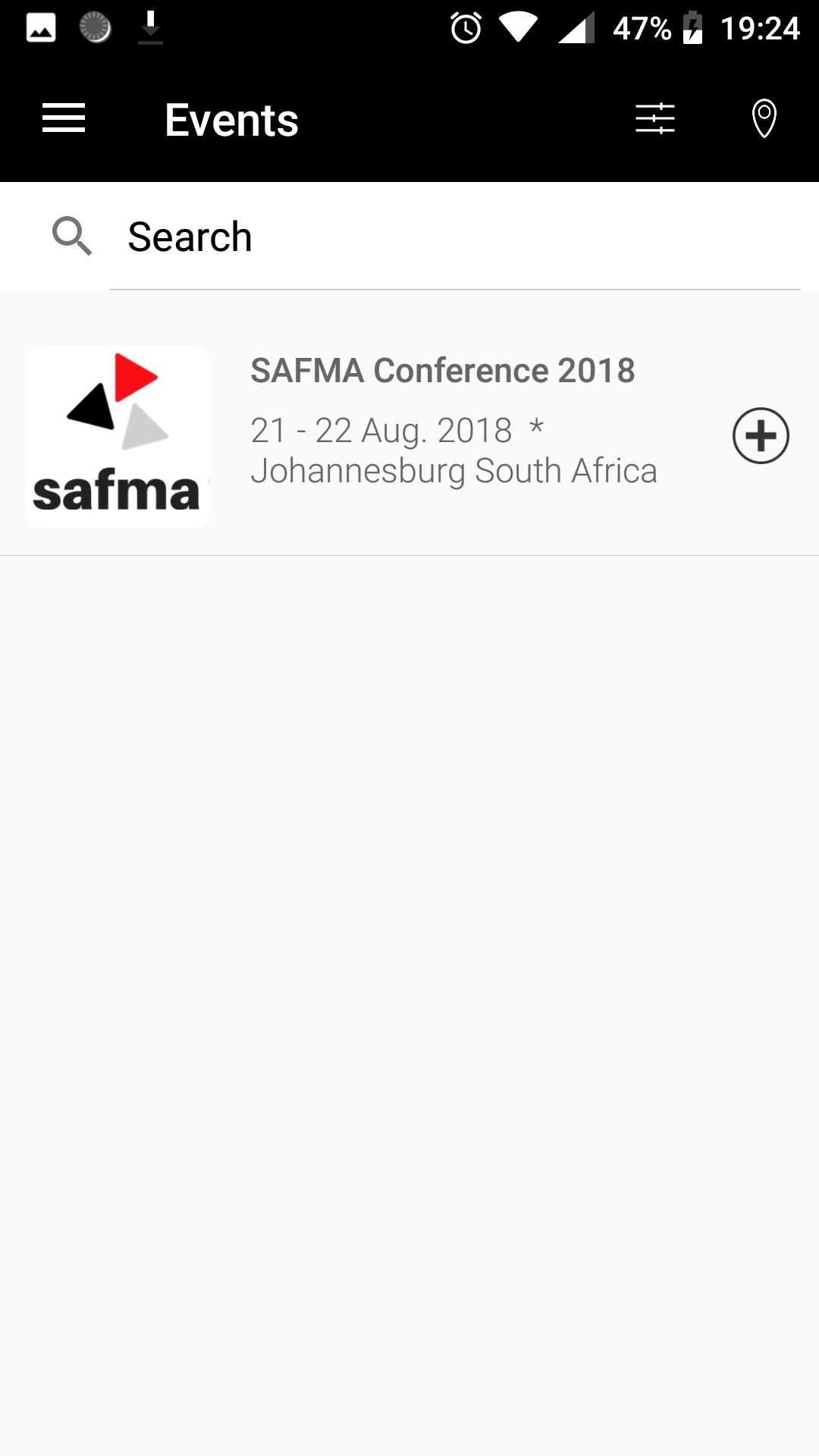Tap the Search events field
Screen dimensions: 819x1456
(x=455, y=237)
